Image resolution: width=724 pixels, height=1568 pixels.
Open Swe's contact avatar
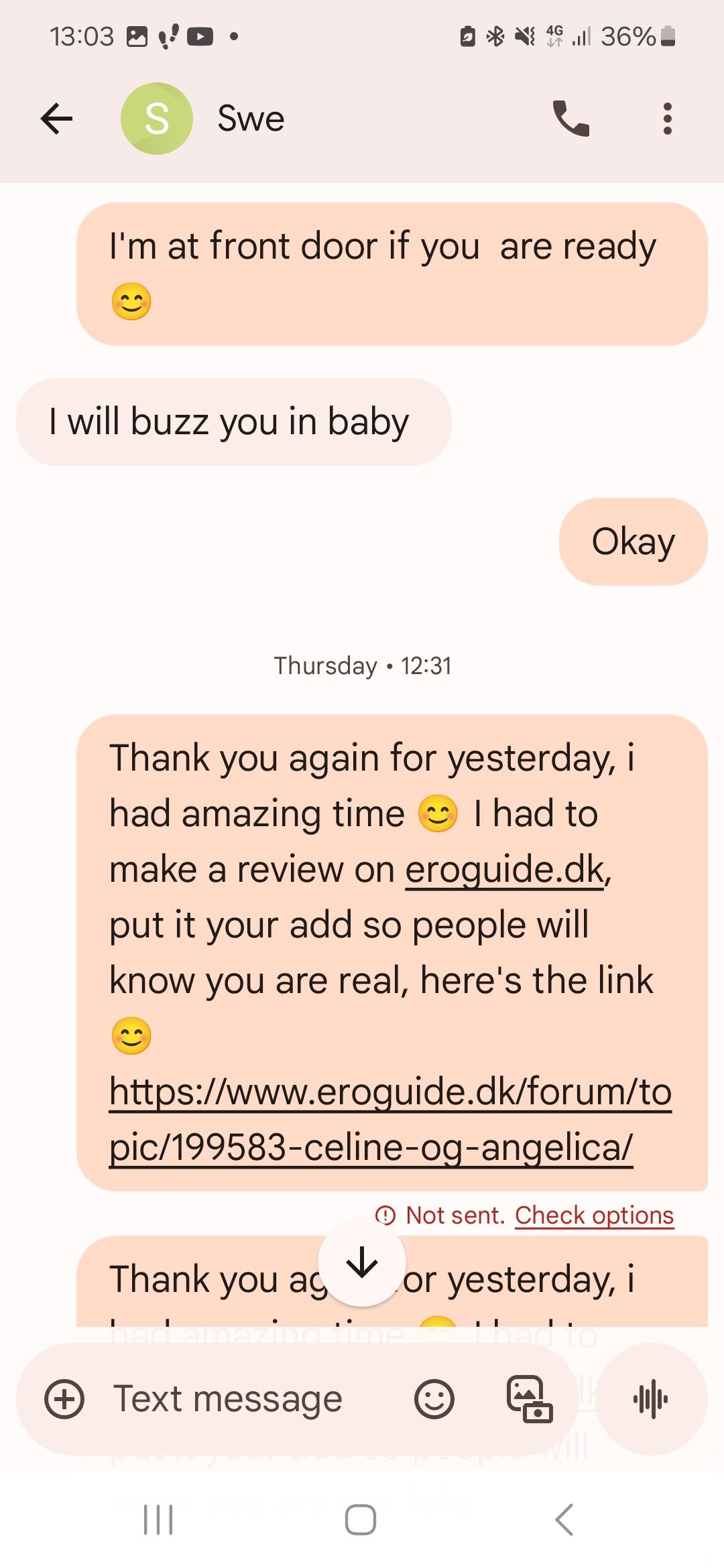click(x=157, y=119)
